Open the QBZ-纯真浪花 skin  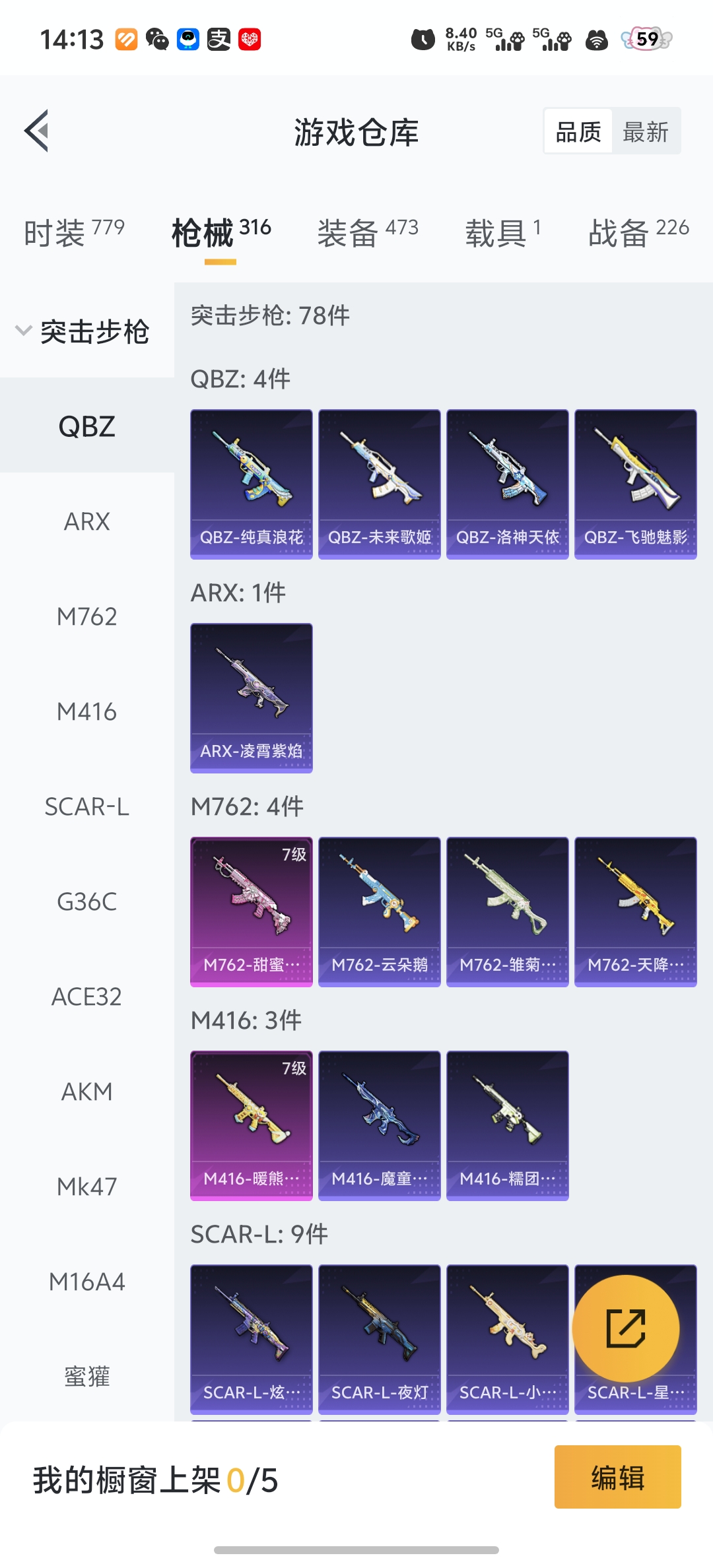(x=252, y=484)
